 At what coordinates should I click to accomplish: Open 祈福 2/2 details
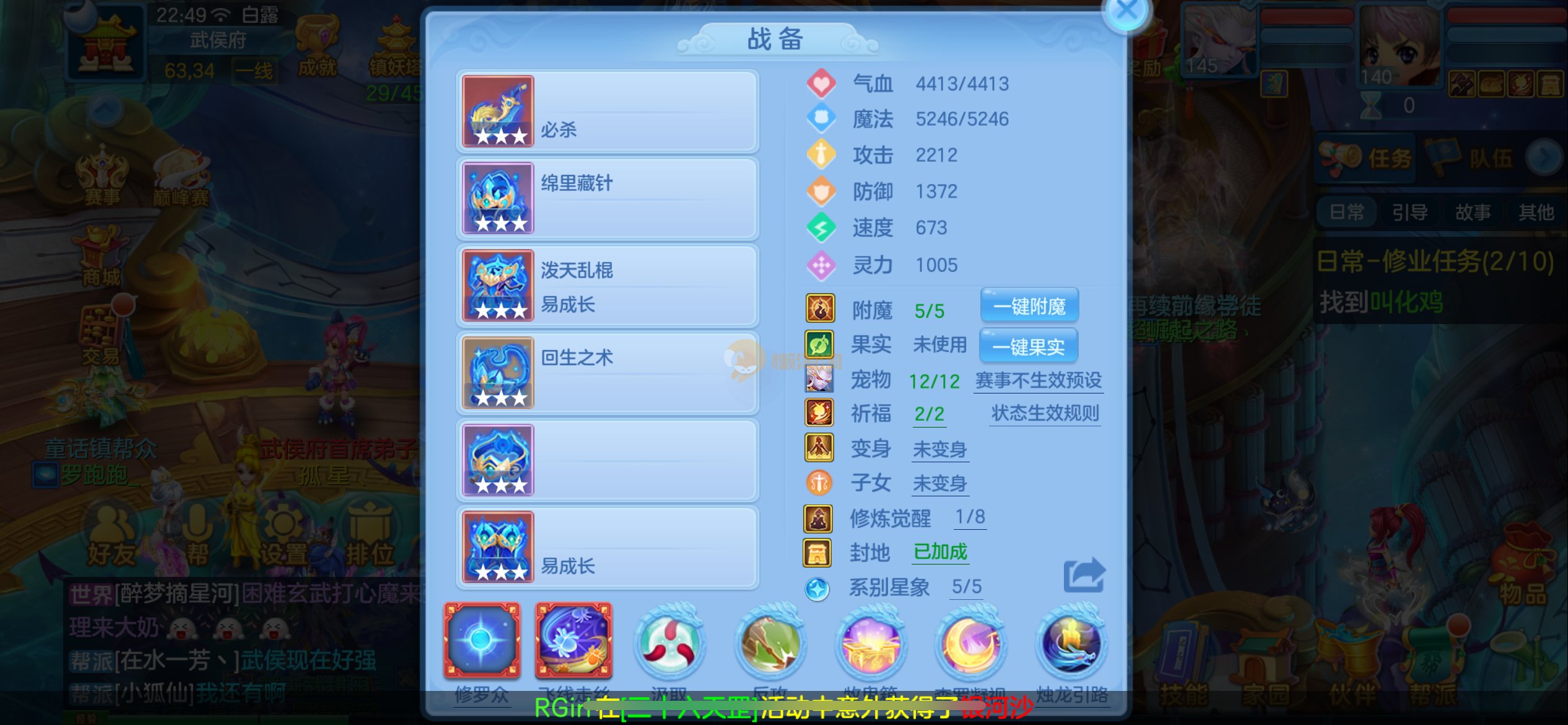click(x=929, y=414)
